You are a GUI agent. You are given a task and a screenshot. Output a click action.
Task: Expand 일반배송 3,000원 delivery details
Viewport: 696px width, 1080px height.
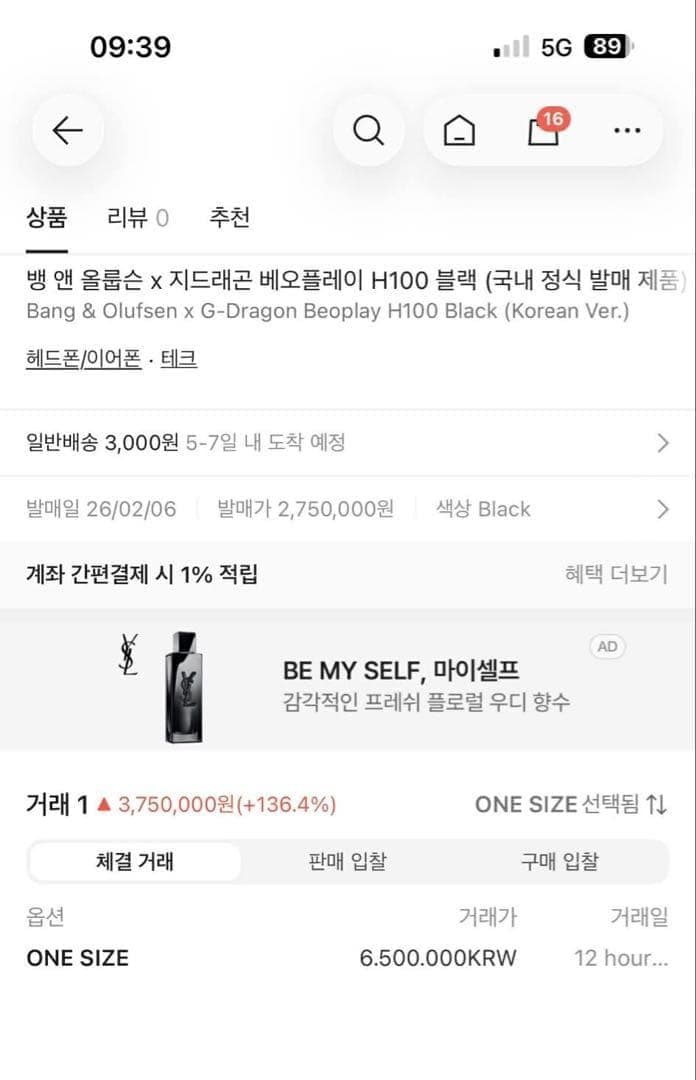(347, 443)
